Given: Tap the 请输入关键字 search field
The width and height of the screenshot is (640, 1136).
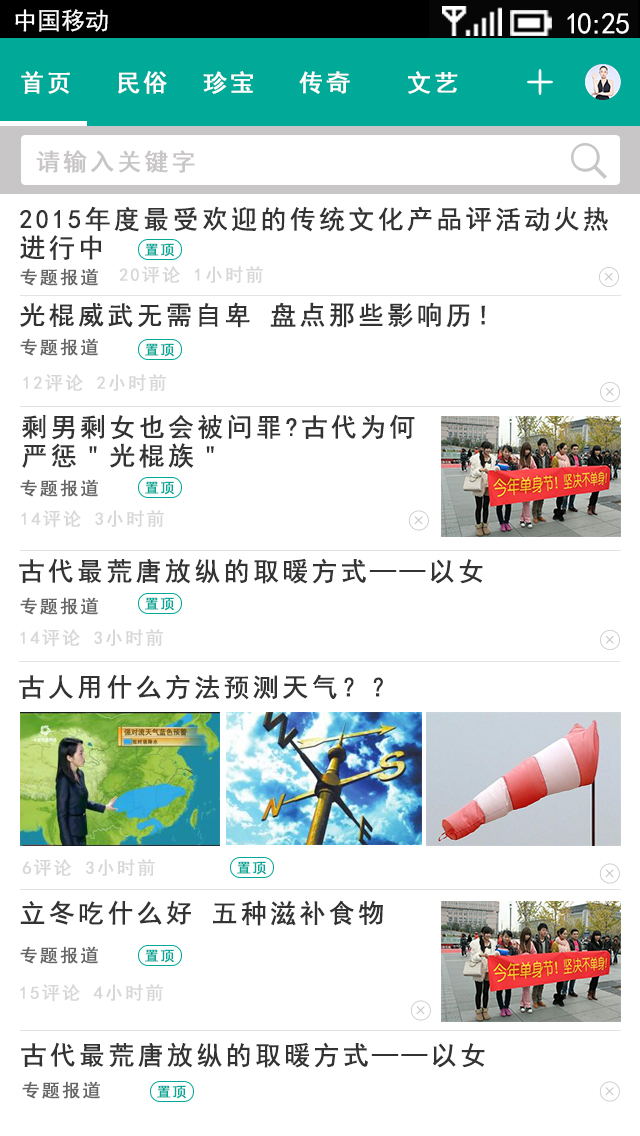Looking at the screenshot, I should tap(290, 161).
